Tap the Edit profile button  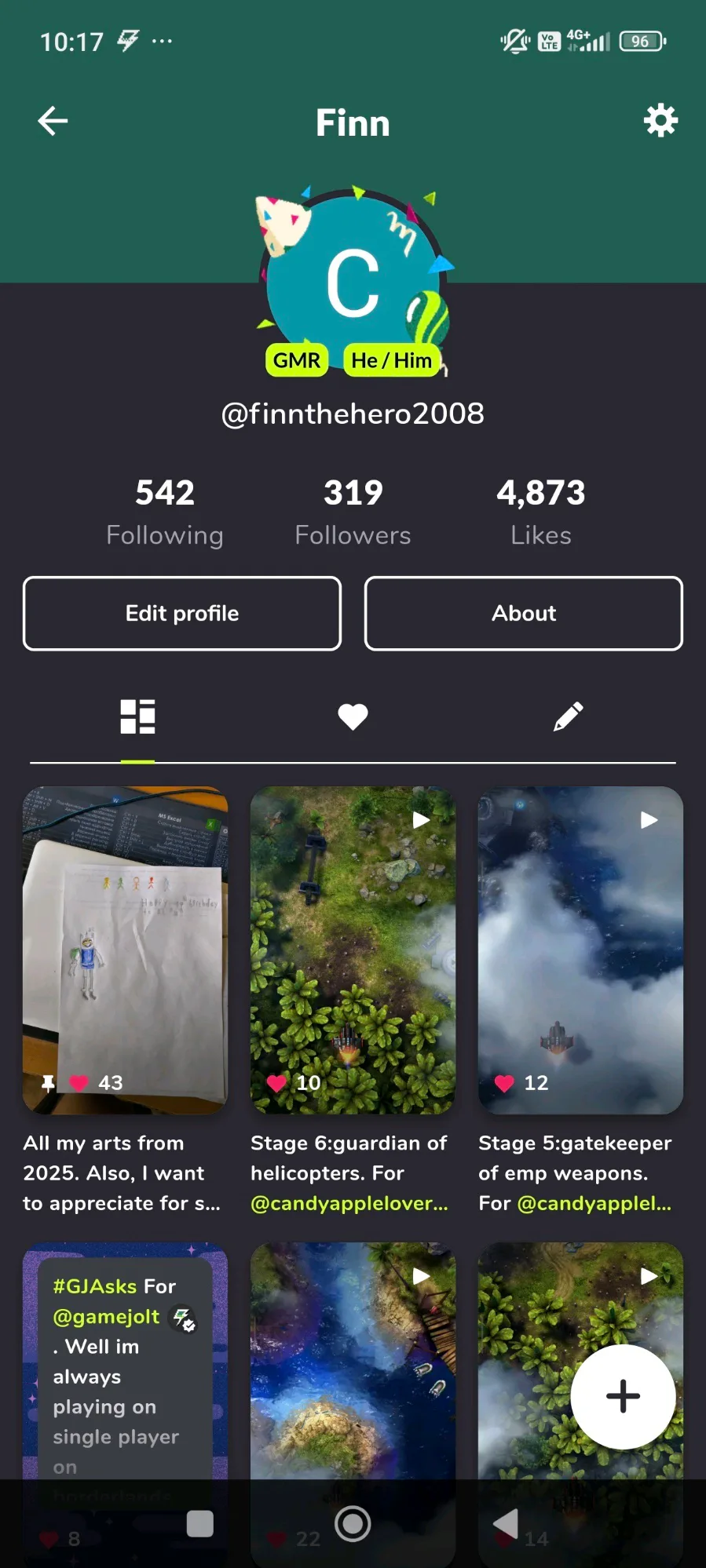(x=182, y=614)
